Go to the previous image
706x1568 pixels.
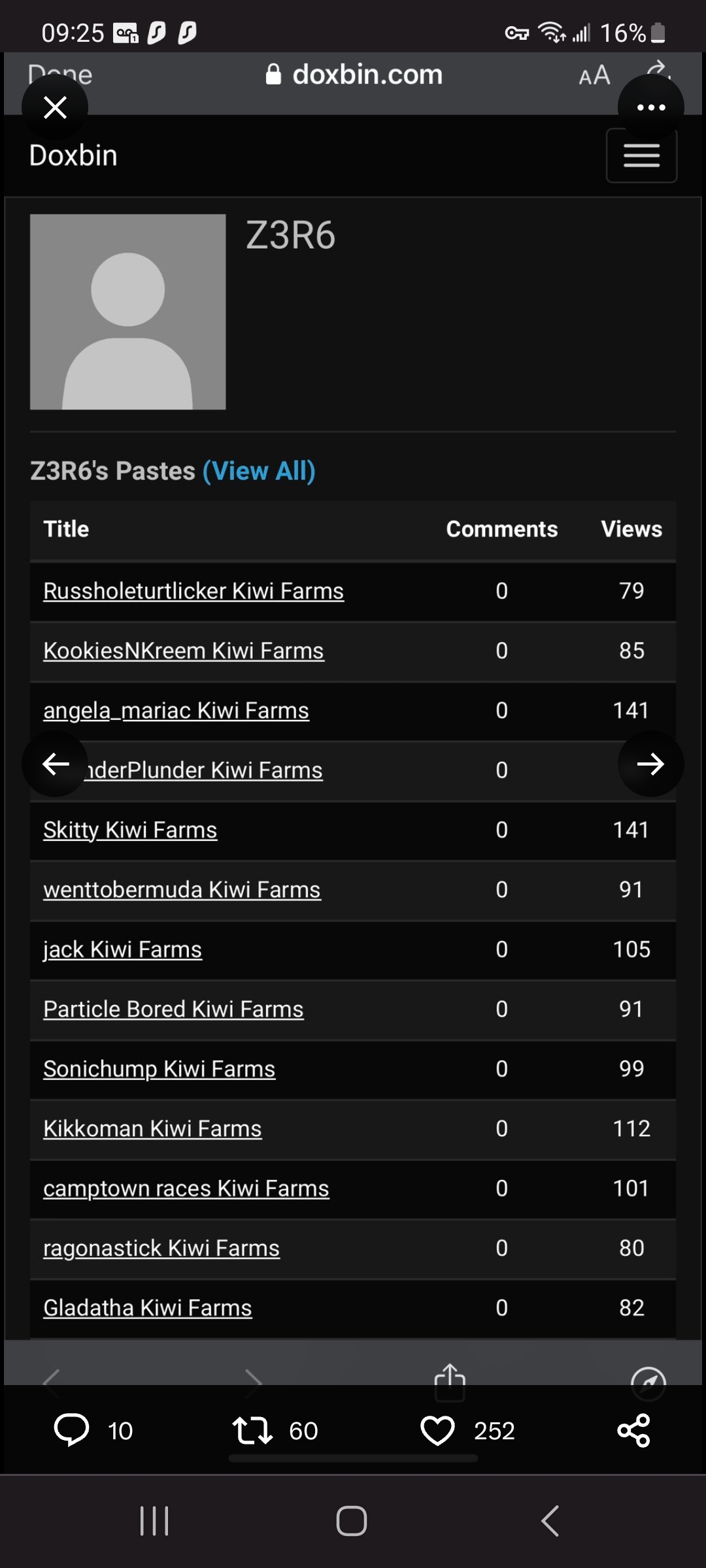tap(55, 763)
